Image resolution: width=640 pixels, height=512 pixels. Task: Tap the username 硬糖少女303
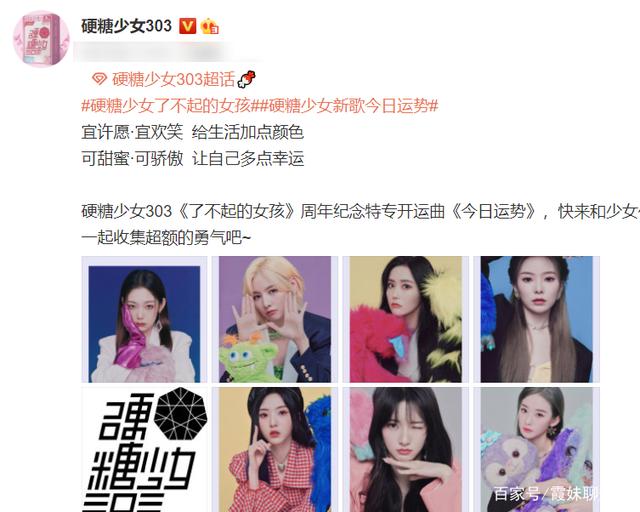126,25
